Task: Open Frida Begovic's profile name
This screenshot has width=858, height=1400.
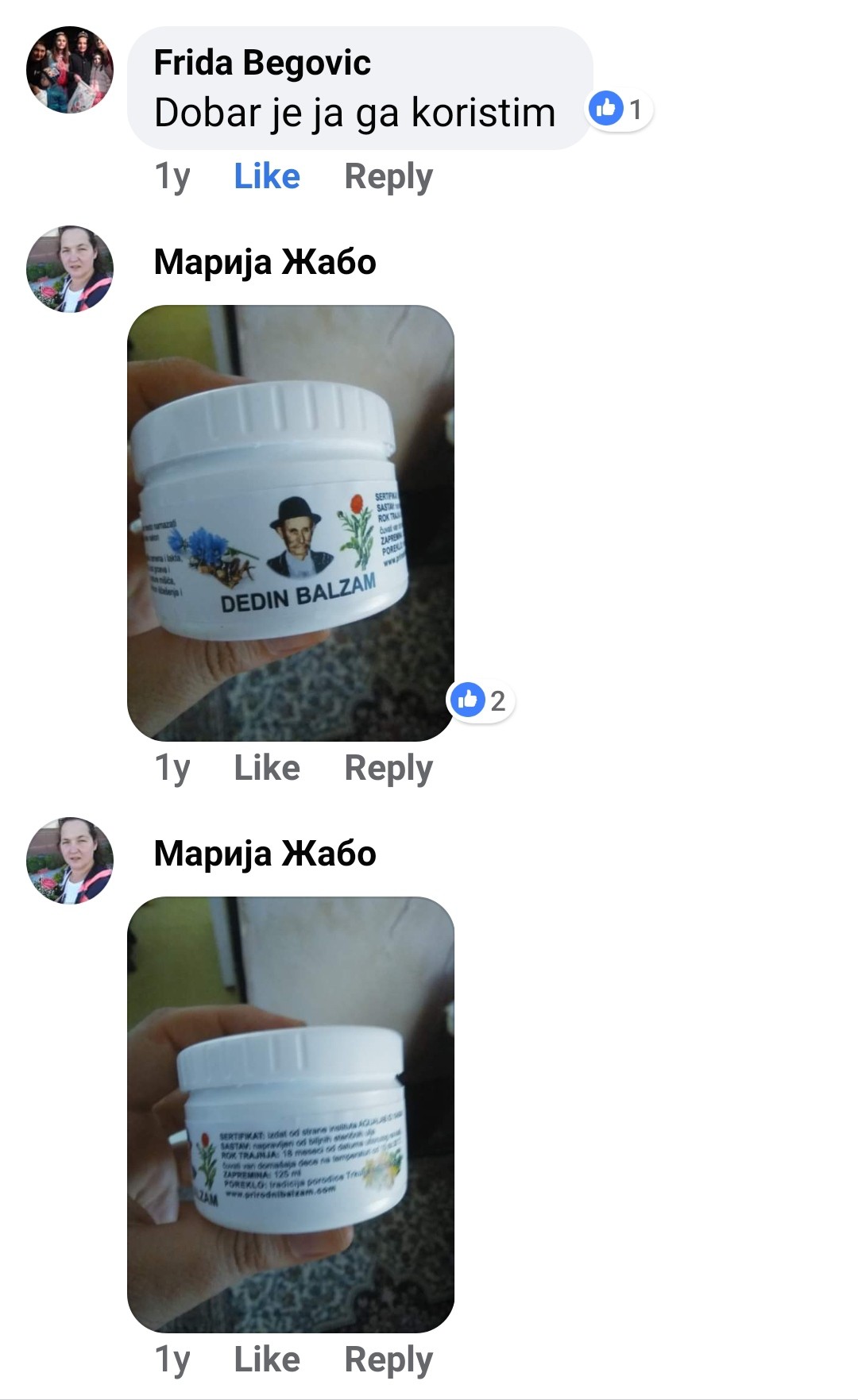Action: coord(261,63)
